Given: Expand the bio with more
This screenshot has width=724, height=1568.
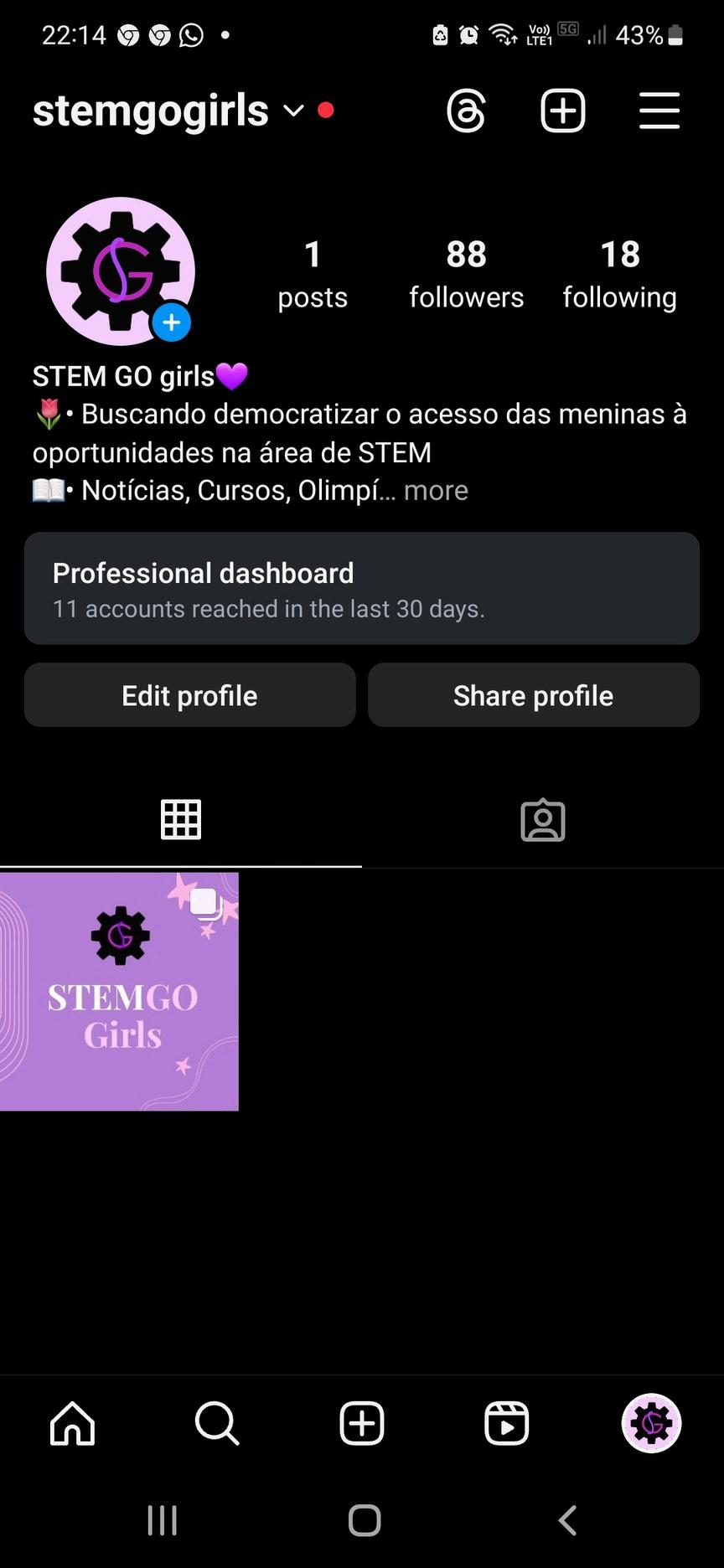Looking at the screenshot, I should coord(436,490).
